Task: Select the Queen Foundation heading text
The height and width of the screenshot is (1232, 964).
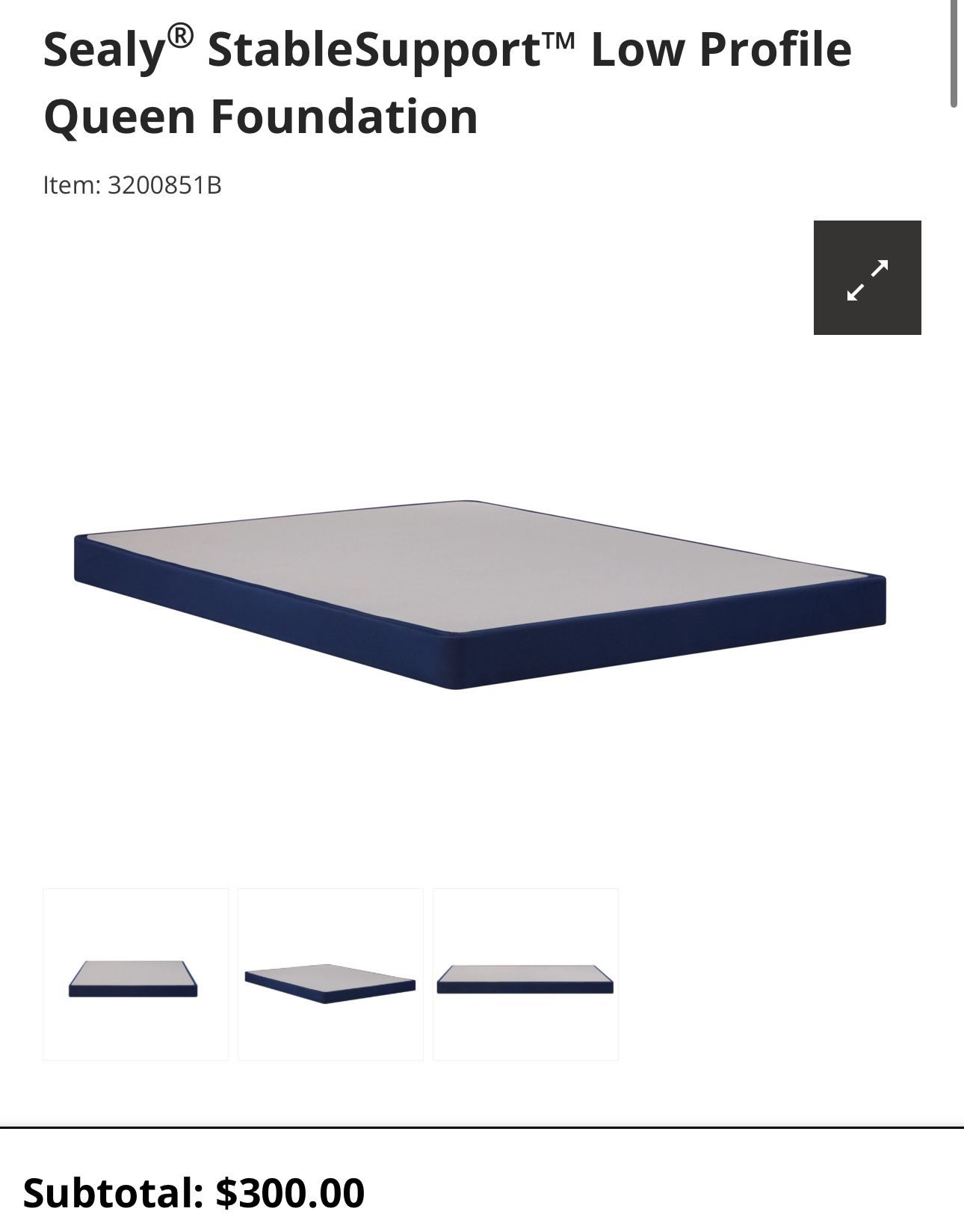Action: pyautogui.click(x=262, y=116)
